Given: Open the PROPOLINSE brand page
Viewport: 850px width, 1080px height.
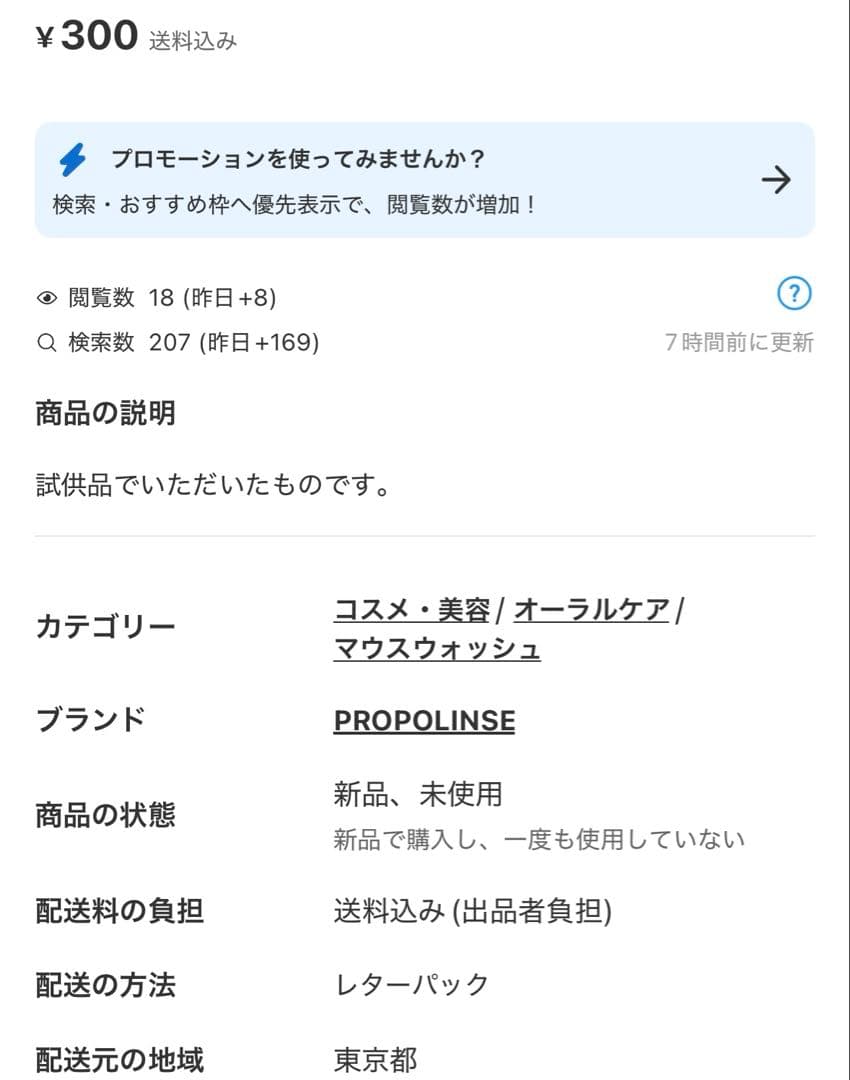Looking at the screenshot, I should [423, 720].
